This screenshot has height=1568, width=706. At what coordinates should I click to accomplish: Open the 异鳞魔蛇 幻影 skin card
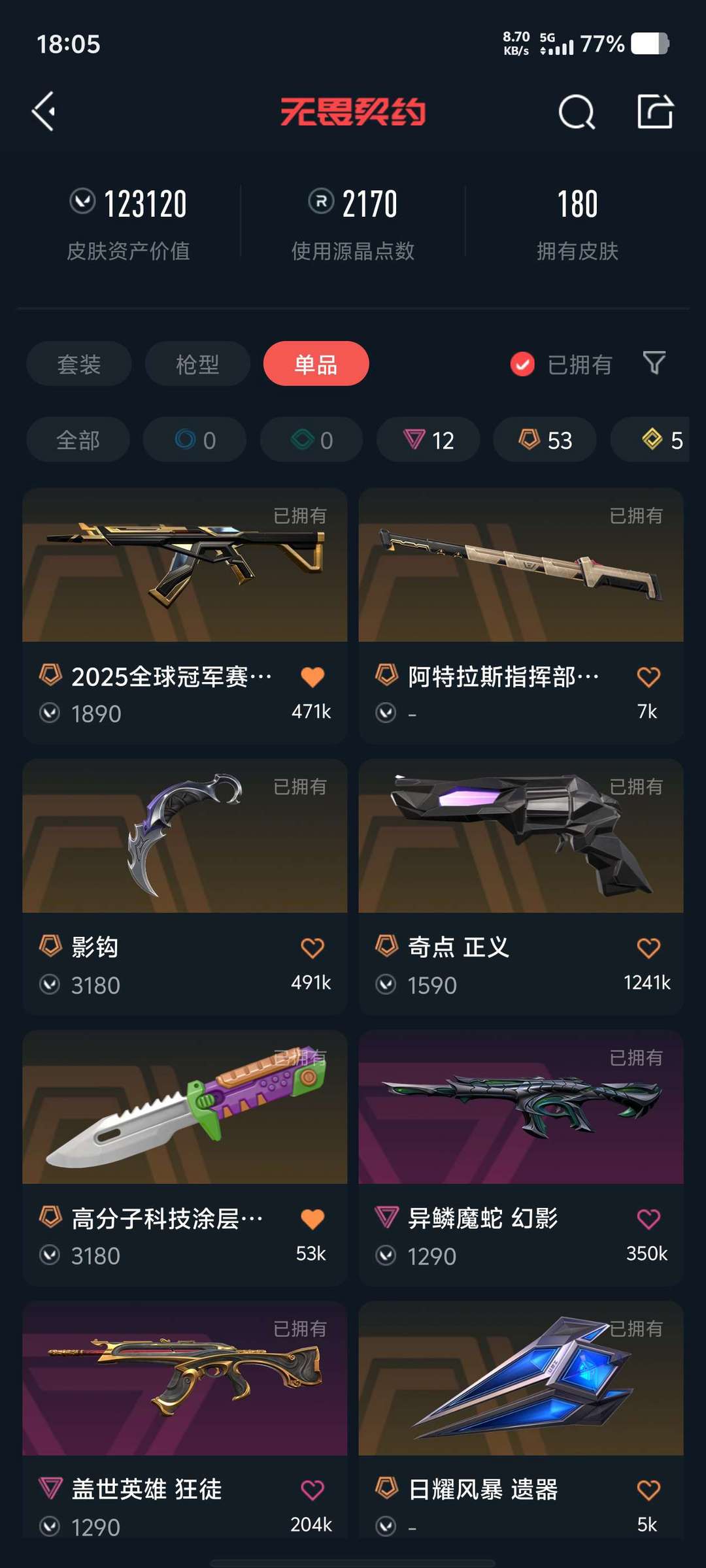[x=521, y=1158]
